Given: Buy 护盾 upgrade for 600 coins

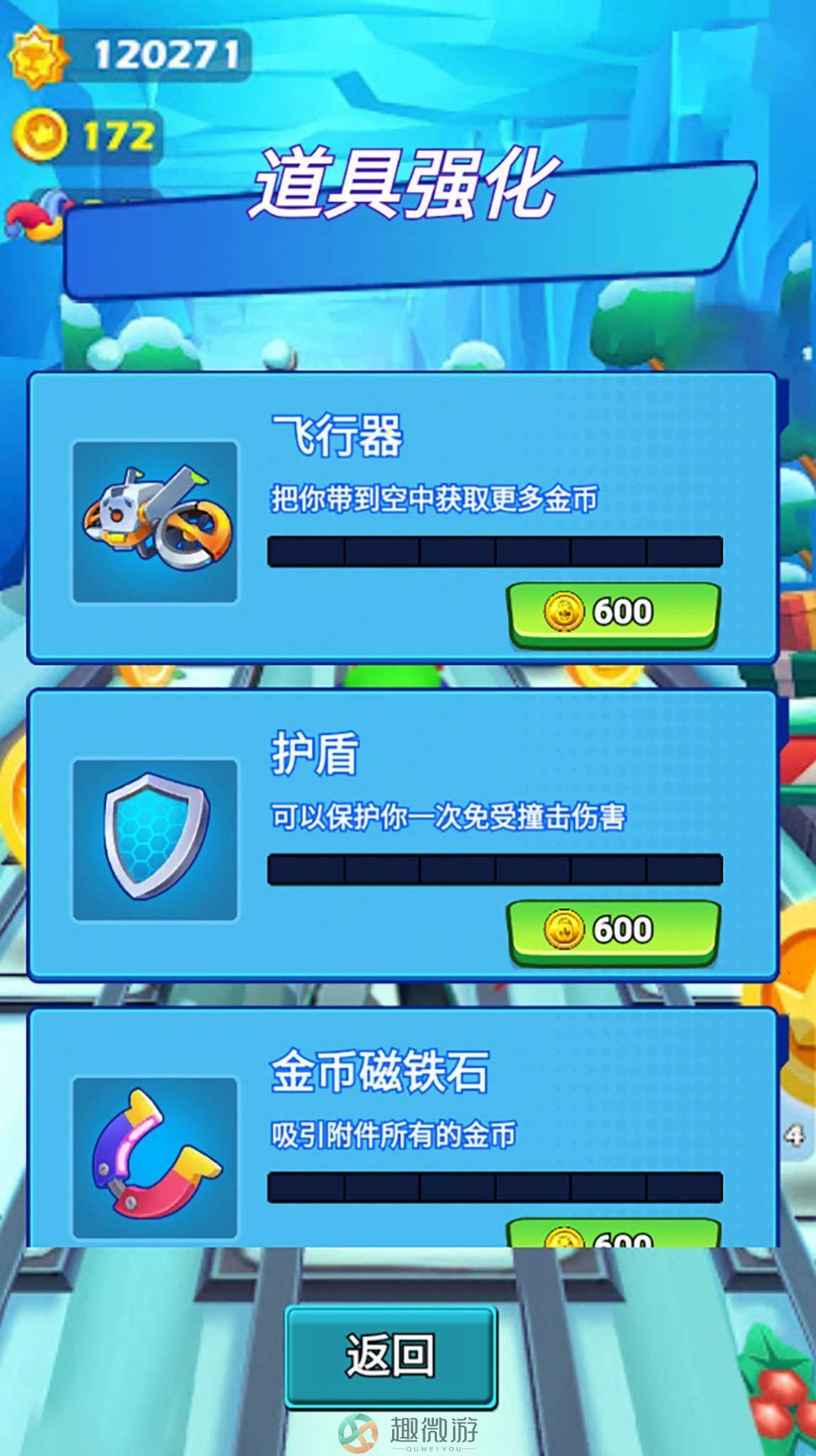Looking at the screenshot, I should coord(614,930).
